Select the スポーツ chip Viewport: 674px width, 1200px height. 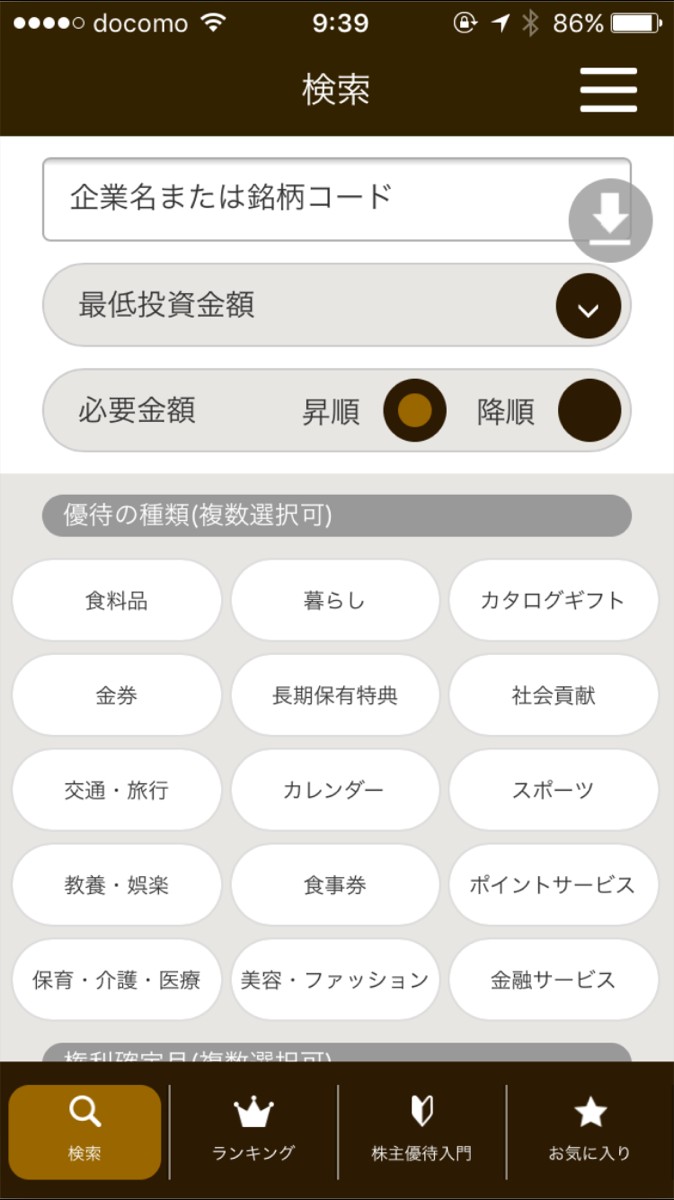[553, 790]
